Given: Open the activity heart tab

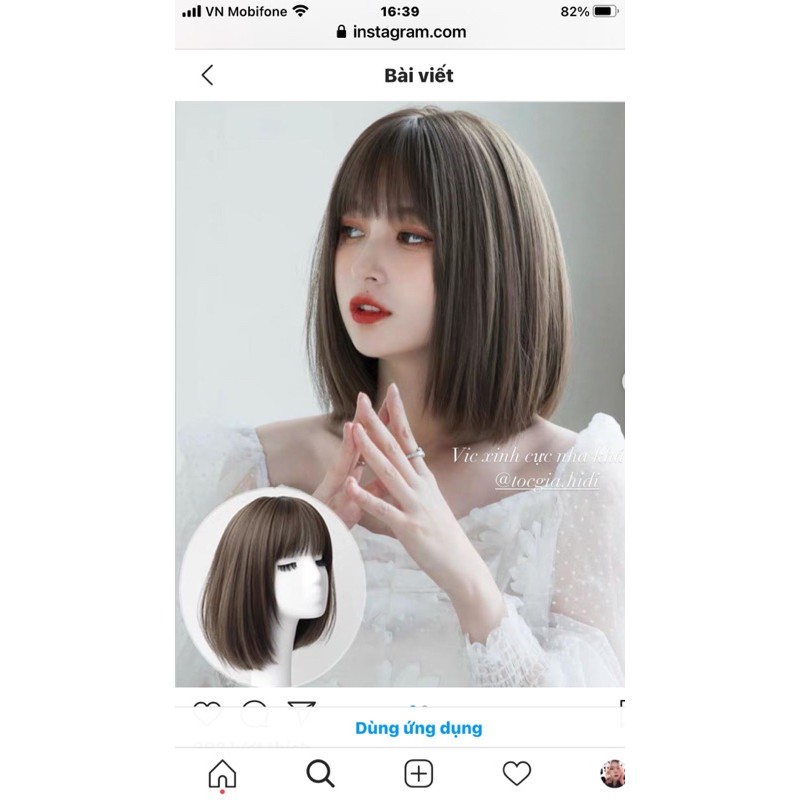Looking at the screenshot, I should point(516,773).
